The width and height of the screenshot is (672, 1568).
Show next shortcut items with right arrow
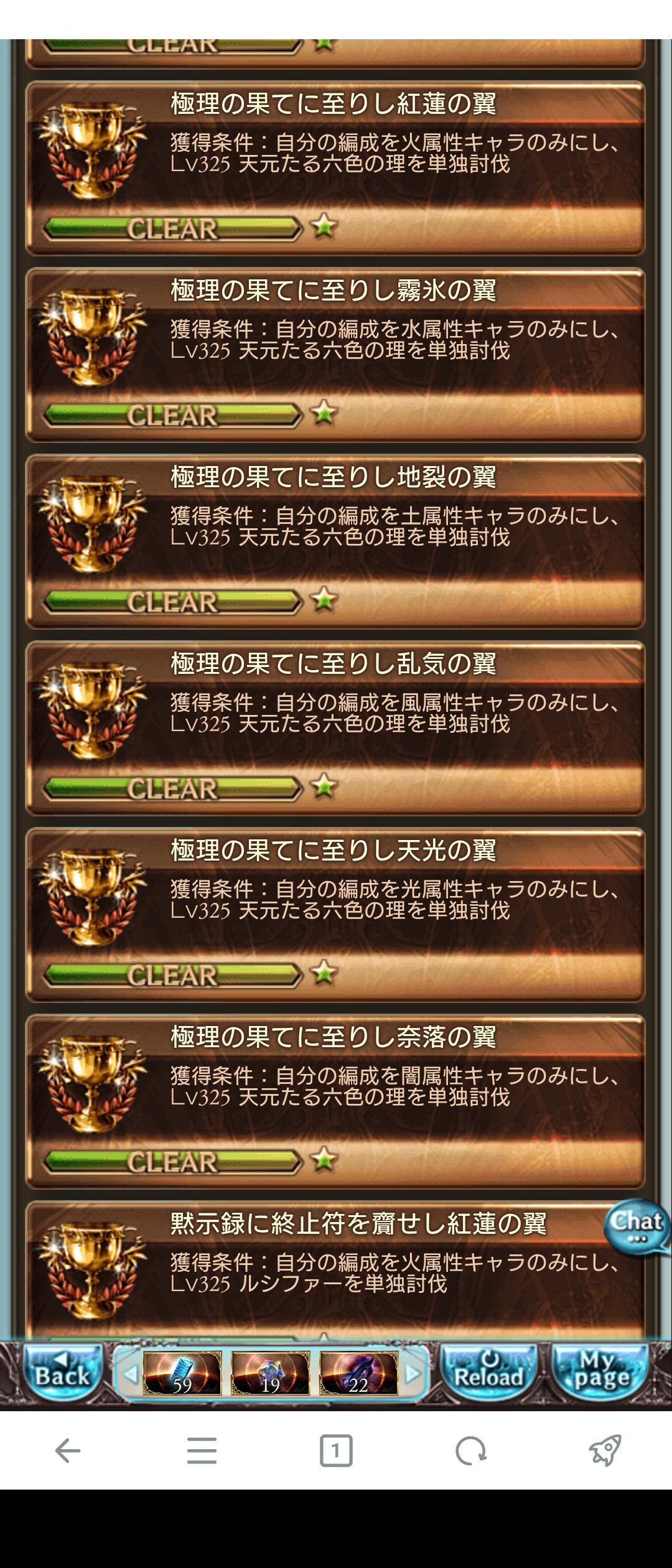(413, 1373)
